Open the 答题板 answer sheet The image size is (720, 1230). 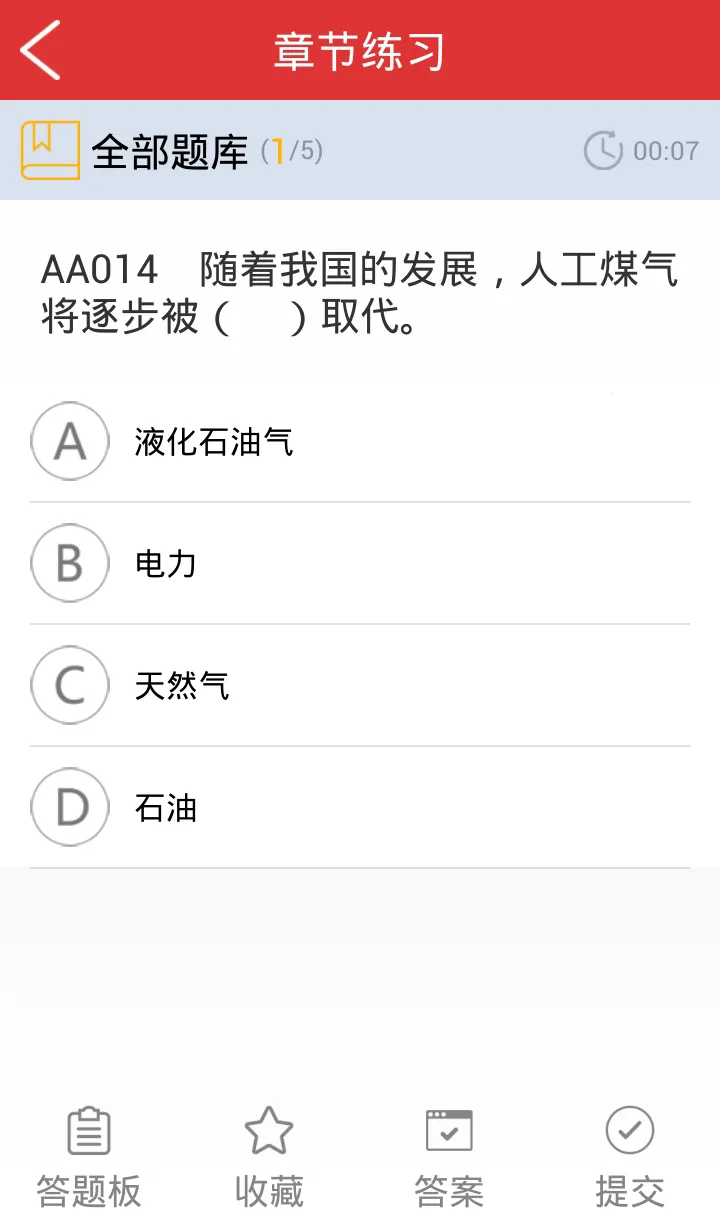tap(89, 1158)
